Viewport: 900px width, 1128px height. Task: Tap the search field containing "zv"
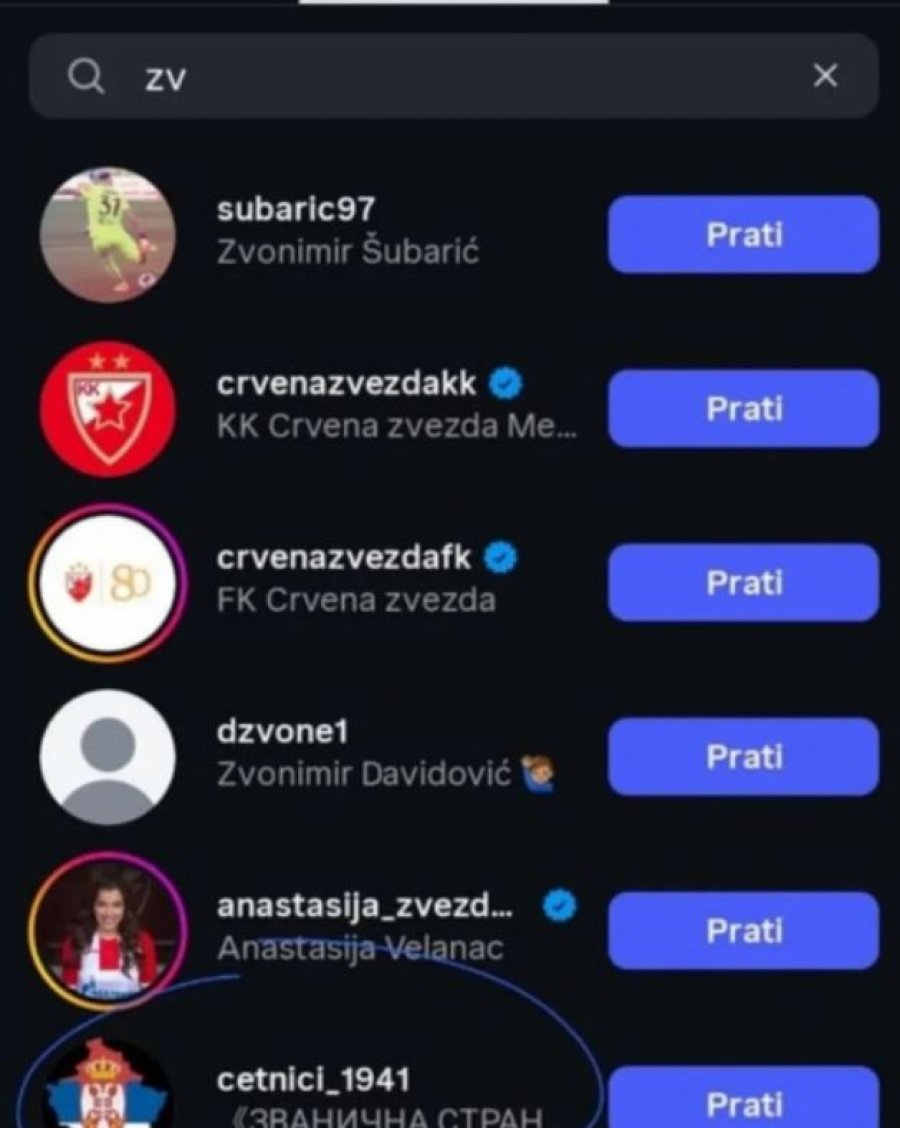[450, 76]
